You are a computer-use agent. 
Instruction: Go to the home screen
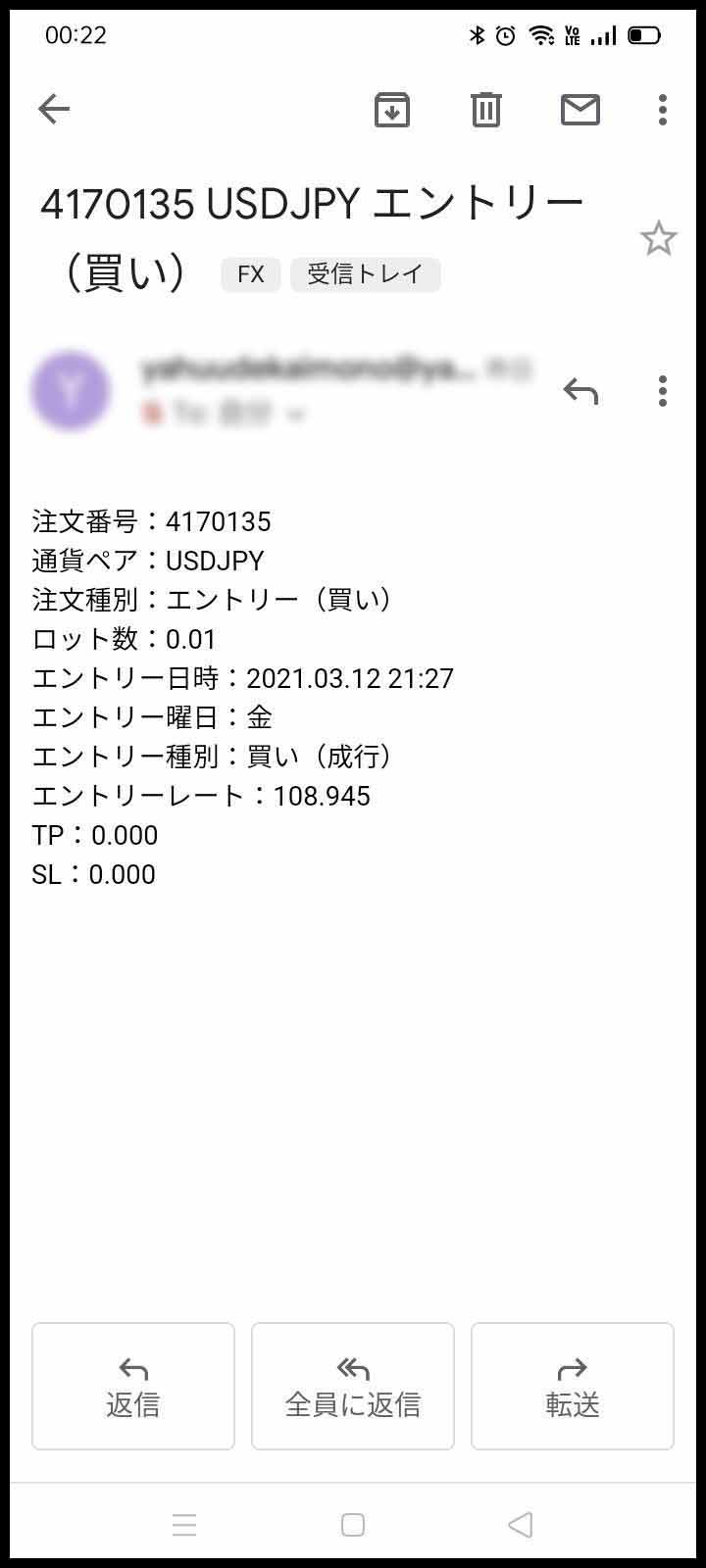coord(353,1524)
